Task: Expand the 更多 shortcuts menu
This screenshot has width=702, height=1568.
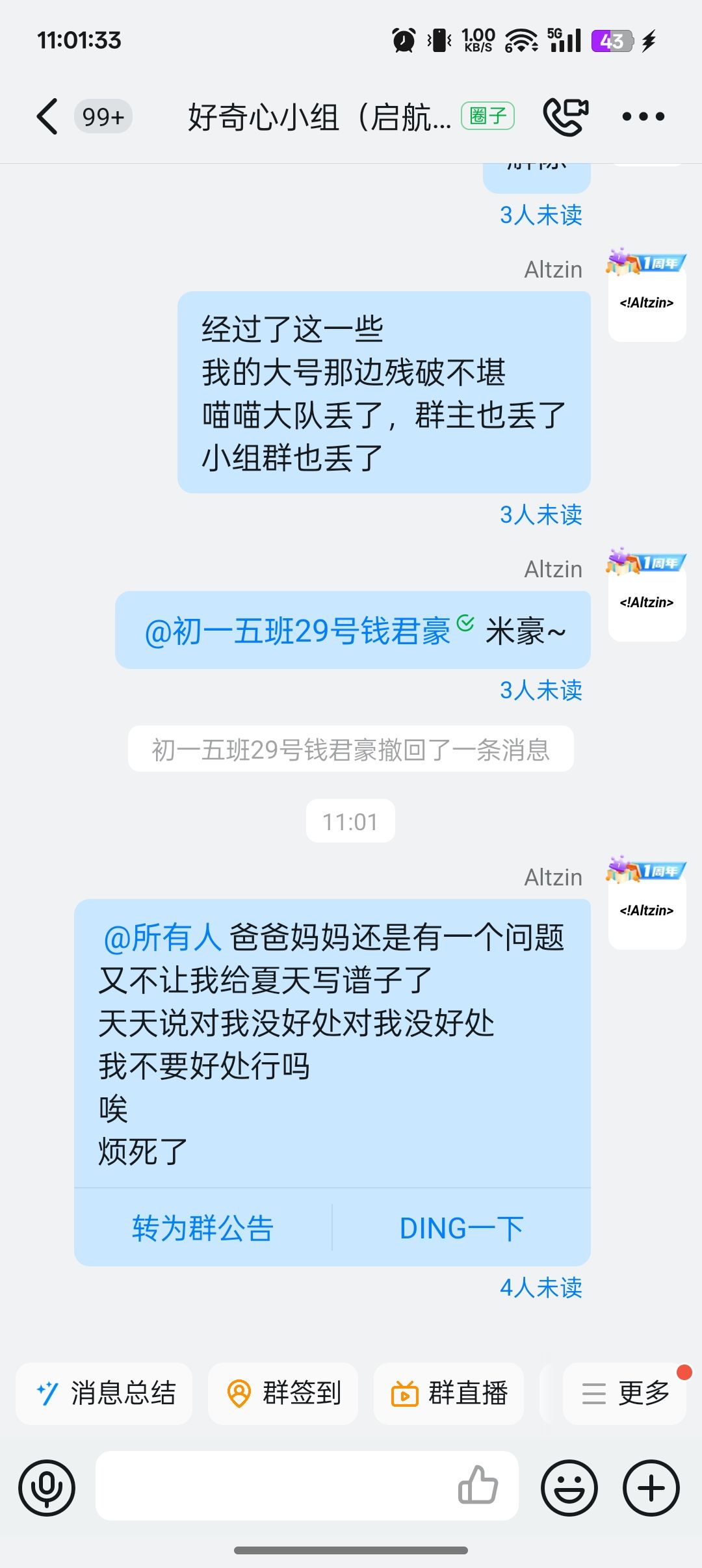Action: [625, 1393]
